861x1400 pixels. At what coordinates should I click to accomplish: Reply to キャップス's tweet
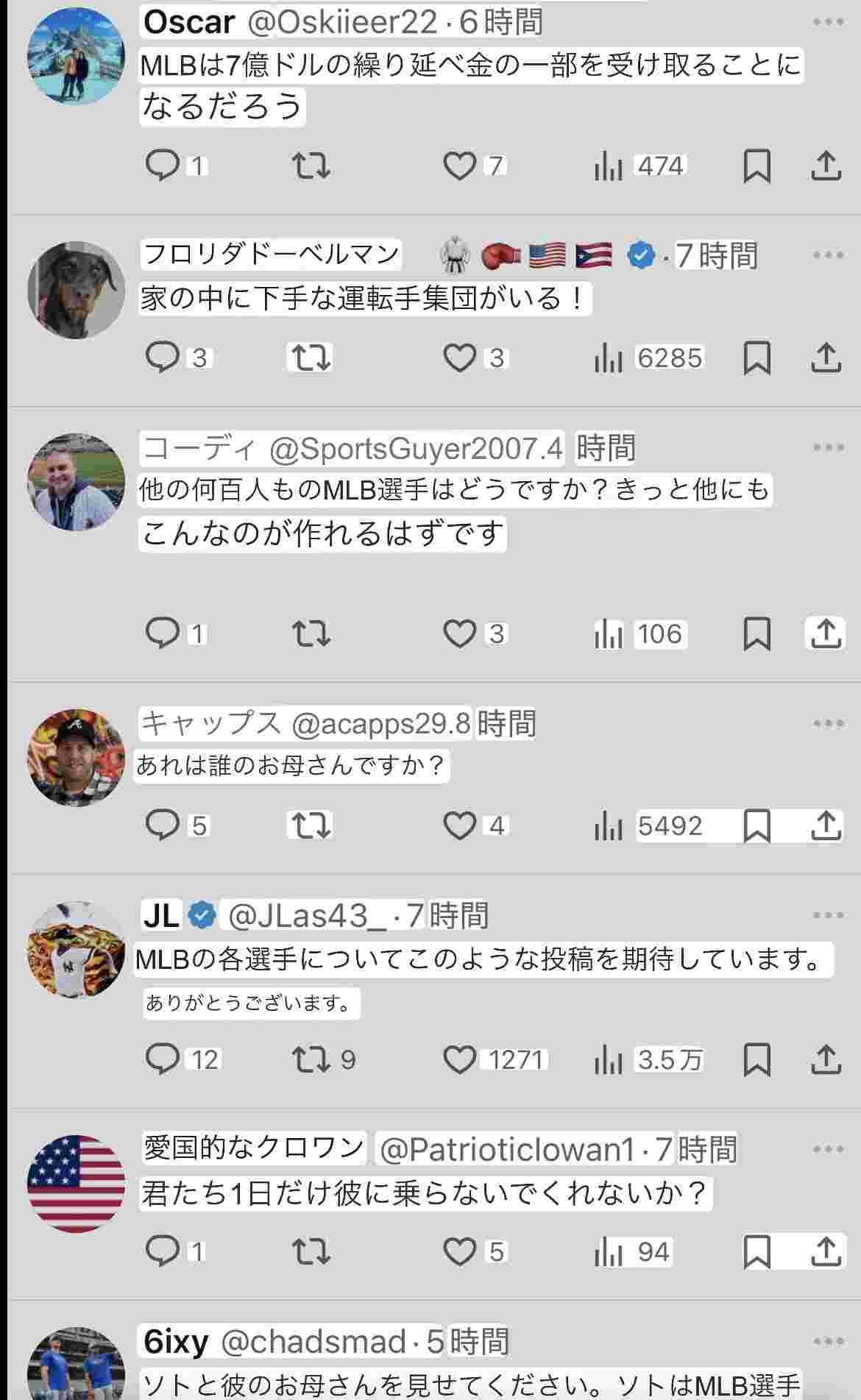163,825
